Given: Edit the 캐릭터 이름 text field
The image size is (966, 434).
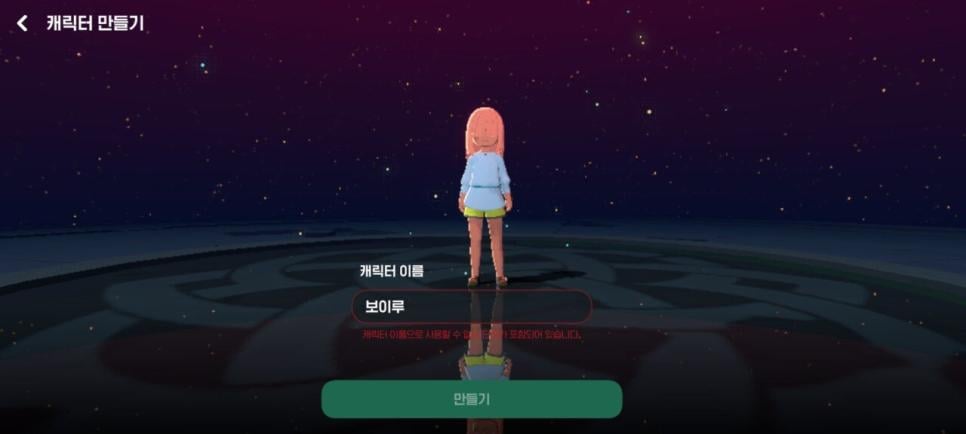Looking at the screenshot, I should coord(471,307).
